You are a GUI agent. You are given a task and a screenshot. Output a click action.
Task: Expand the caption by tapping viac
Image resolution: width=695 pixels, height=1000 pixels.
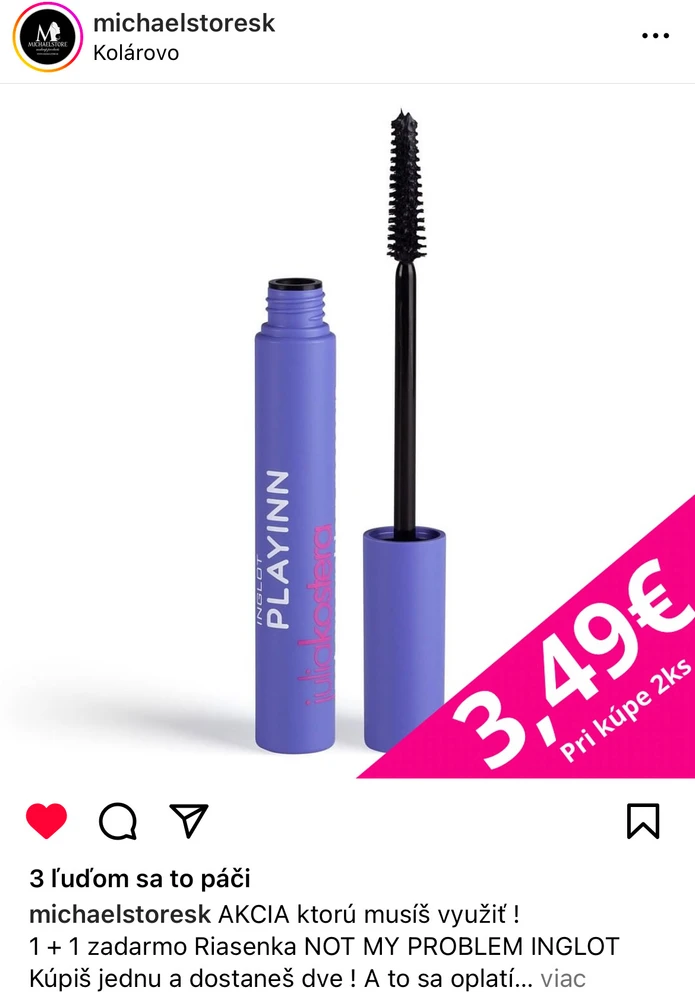coord(563,978)
